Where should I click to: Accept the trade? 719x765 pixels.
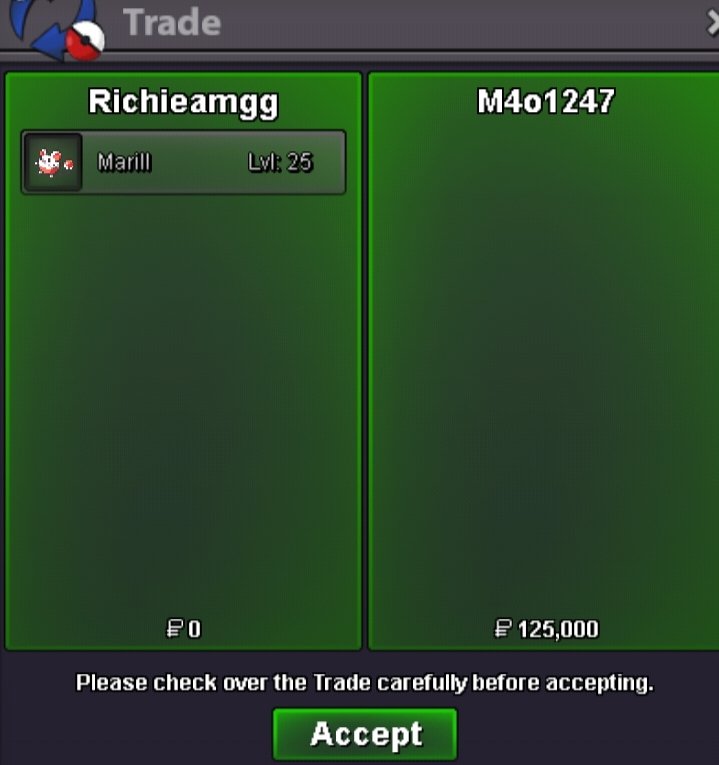tap(365, 734)
